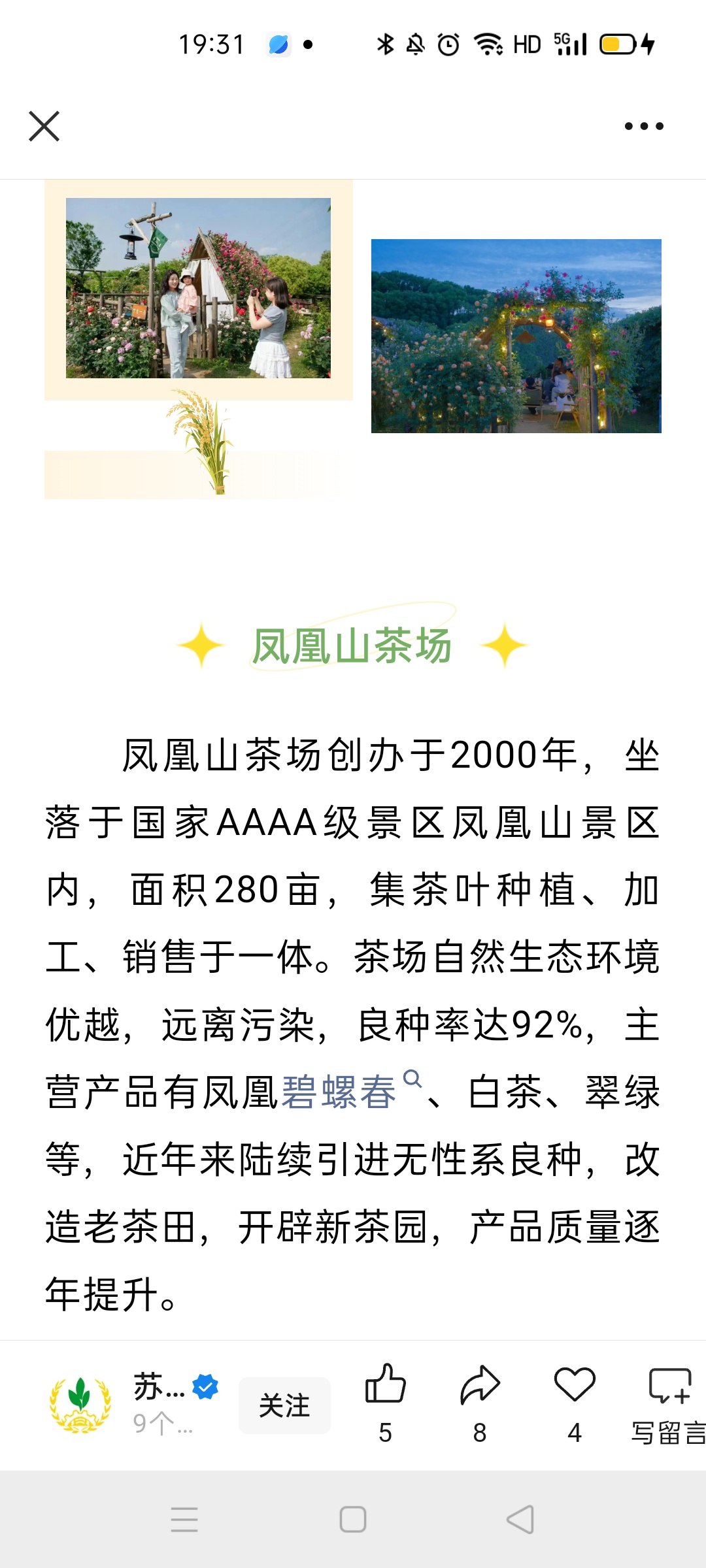The image size is (706, 1568).
Task: Go back using system navigation button
Action: click(x=520, y=1519)
